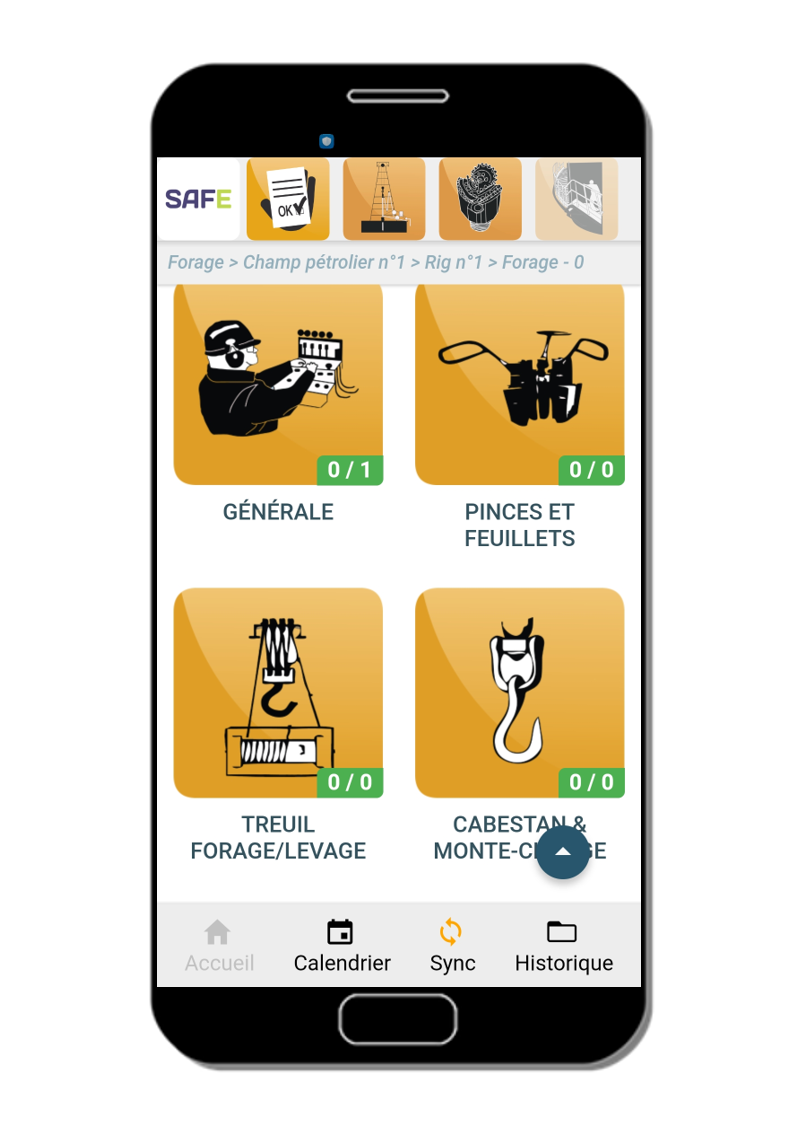Tap the faded fourth toolbar icon

tap(576, 199)
